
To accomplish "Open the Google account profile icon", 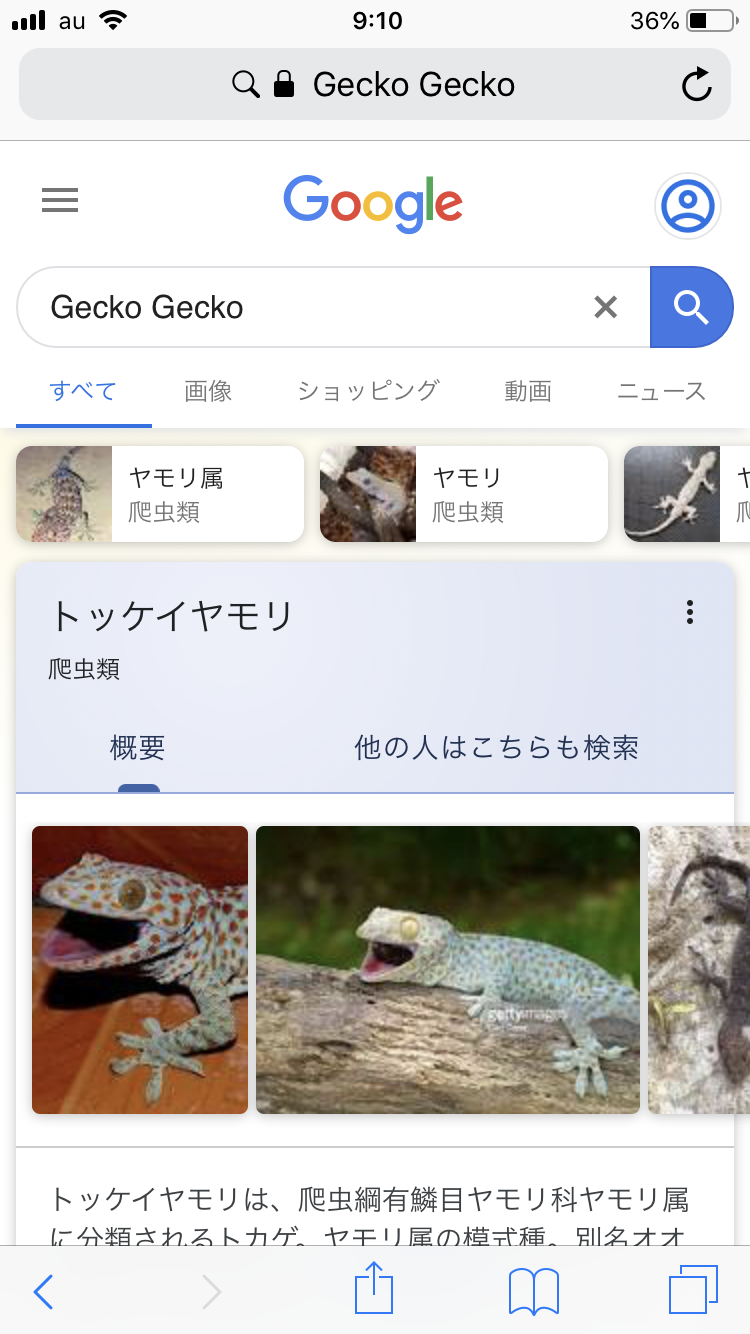I will [687, 206].
